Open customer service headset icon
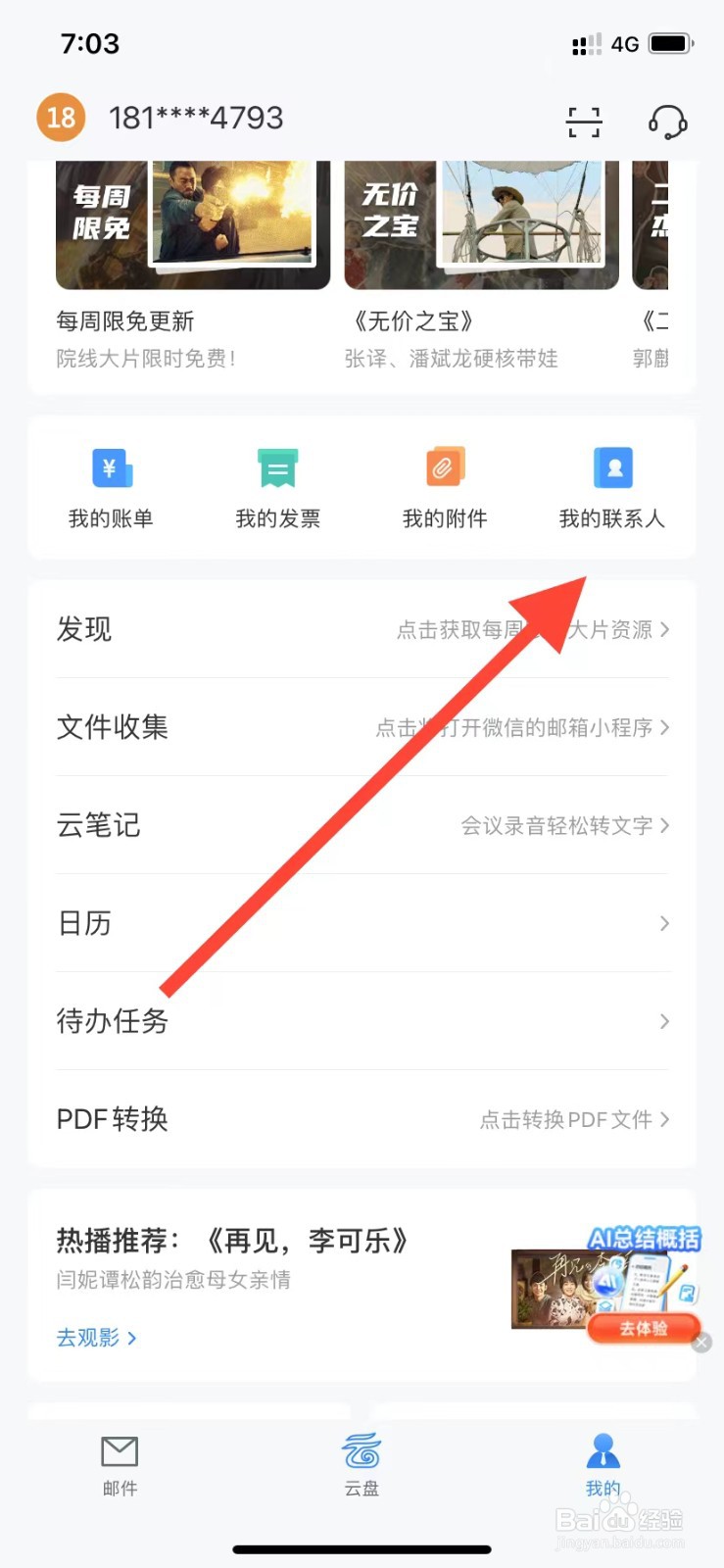This screenshot has width=724, height=1568. click(668, 122)
